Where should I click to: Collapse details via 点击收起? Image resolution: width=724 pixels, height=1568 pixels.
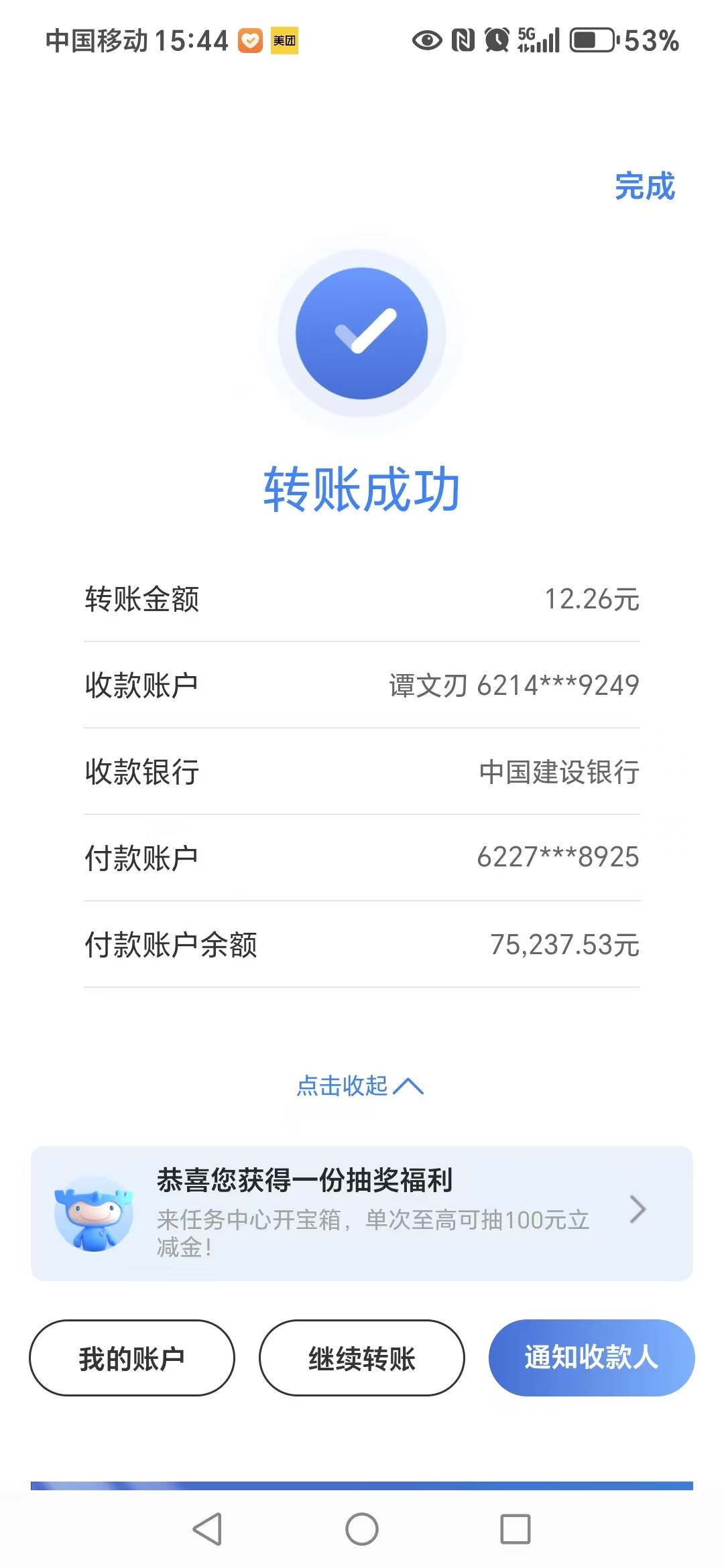[x=360, y=1086]
